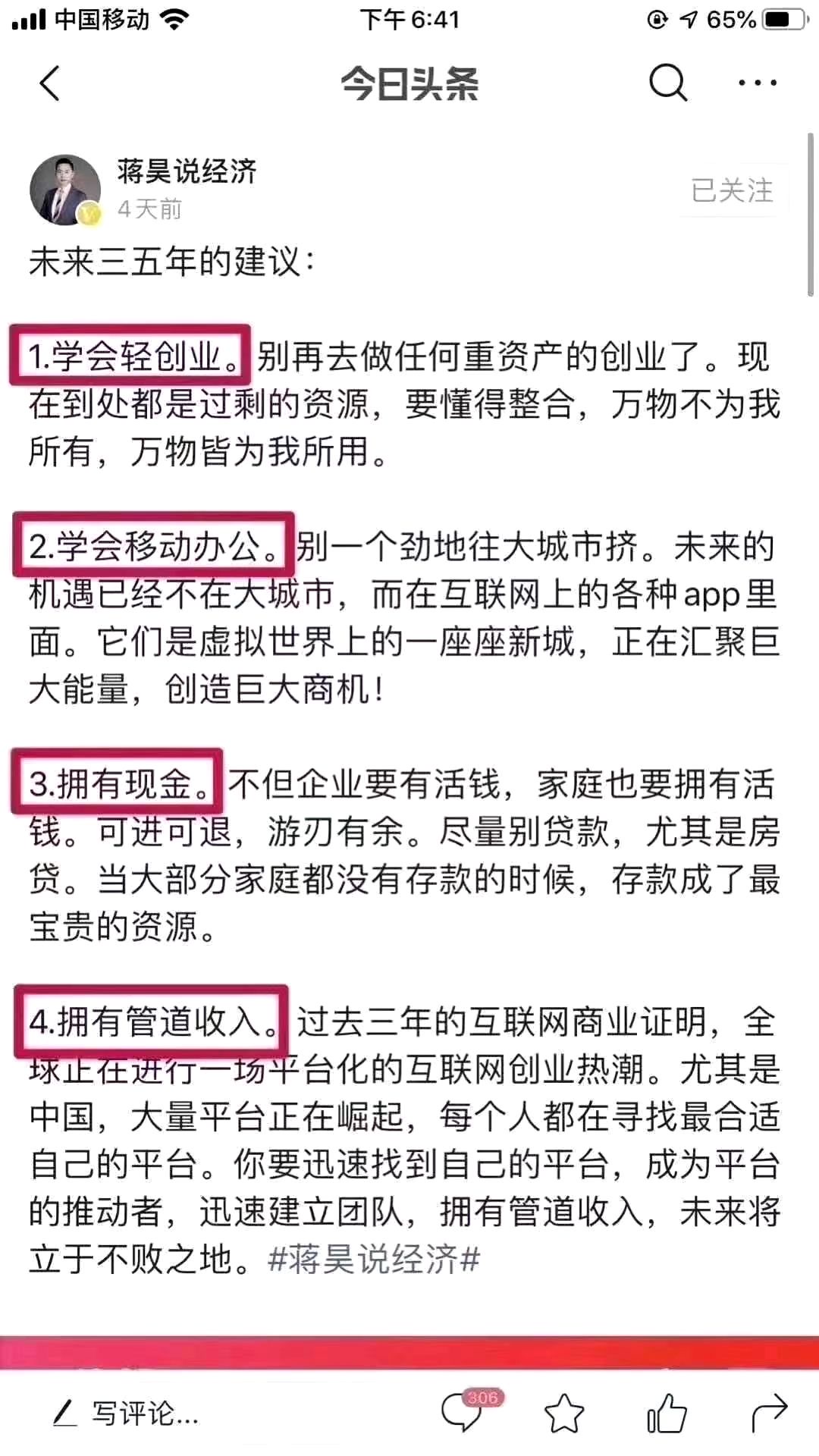Viewport: 819px width, 1456px height.
Task: Tap the 已关注 follow button
Action: tap(732, 190)
